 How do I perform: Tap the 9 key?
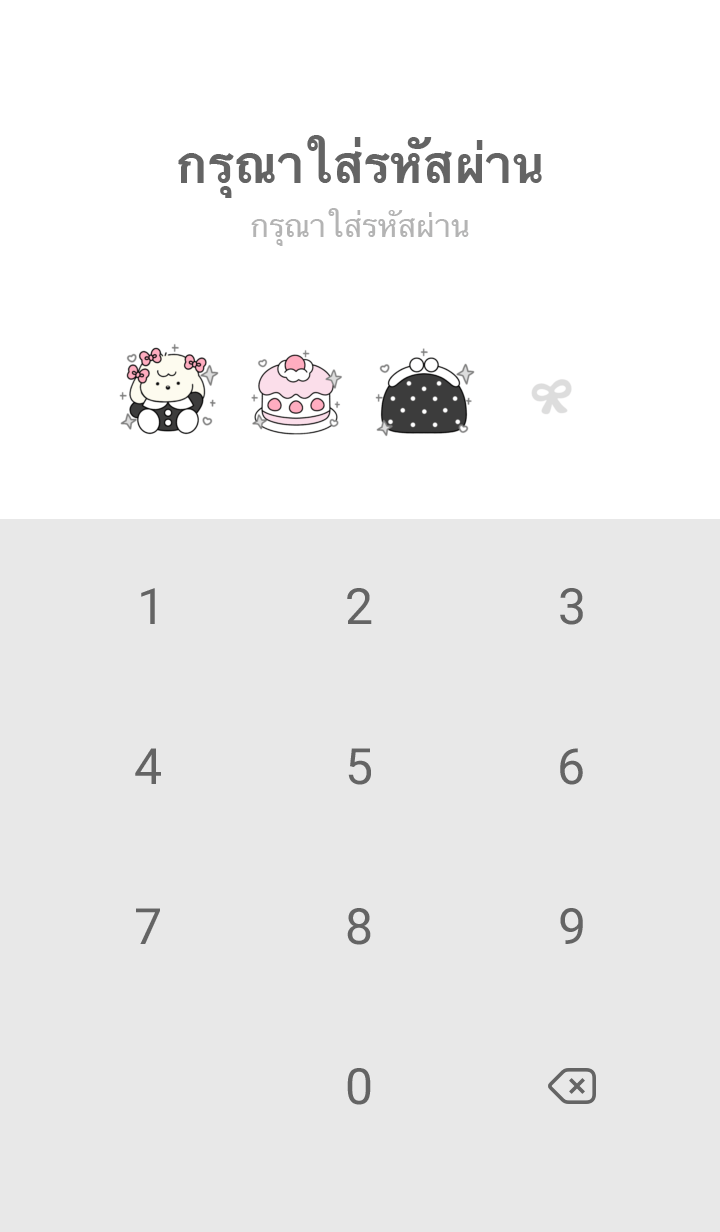point(571,927)
